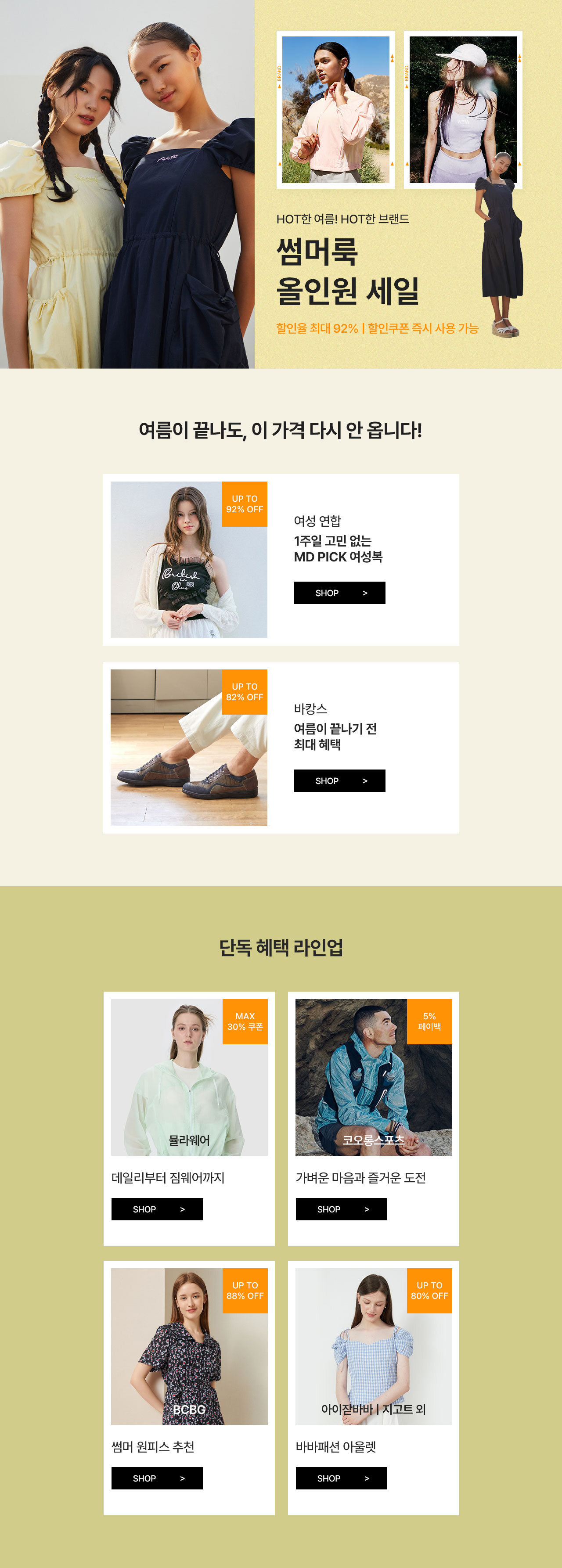Open the 아이잗바바 | 지고트 외 tile
This screenshot has height=1568, width=562.
click(x=373, y=1346)
